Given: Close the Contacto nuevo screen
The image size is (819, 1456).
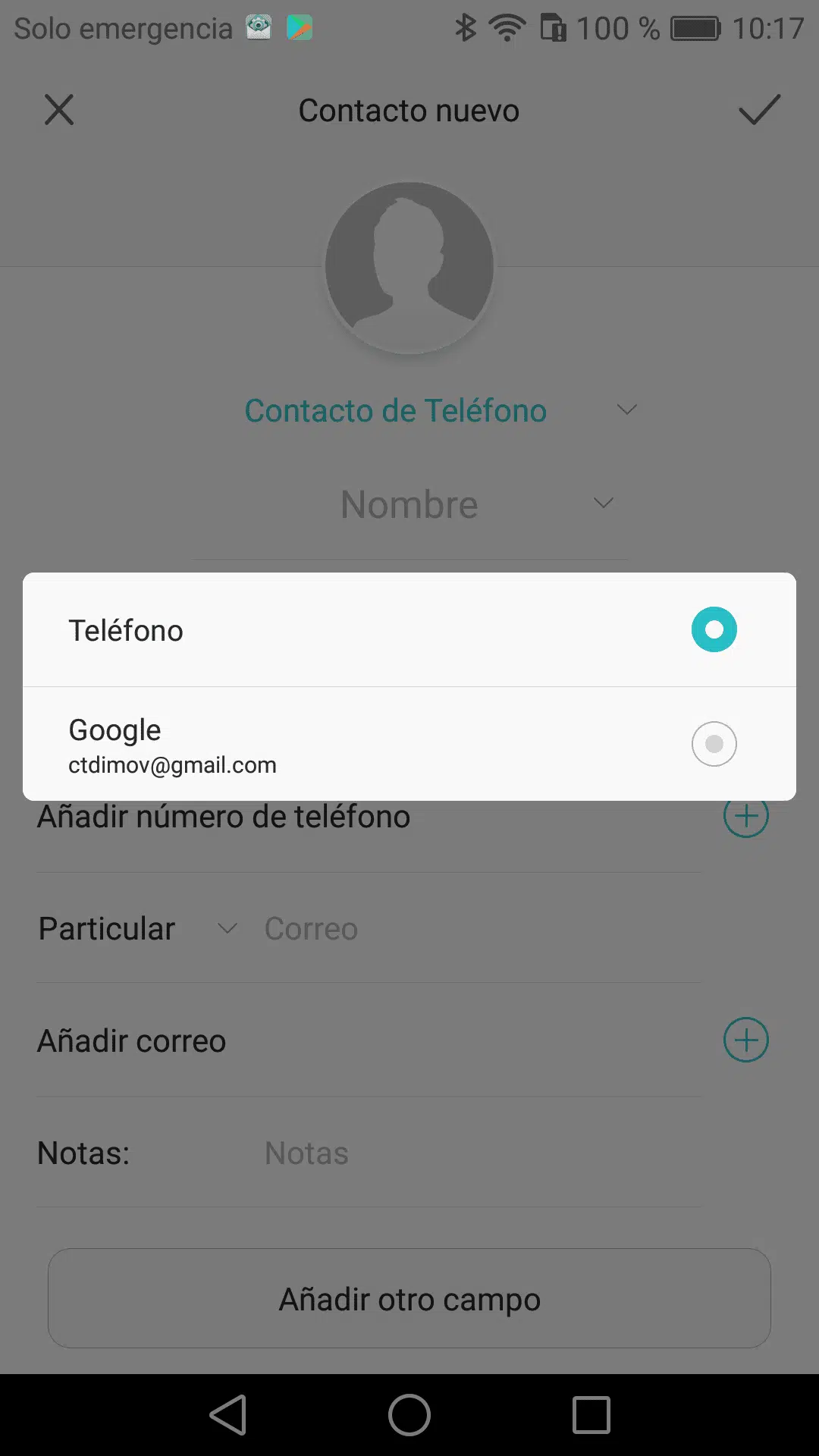Looking at the screenshot, I should 59,110.
